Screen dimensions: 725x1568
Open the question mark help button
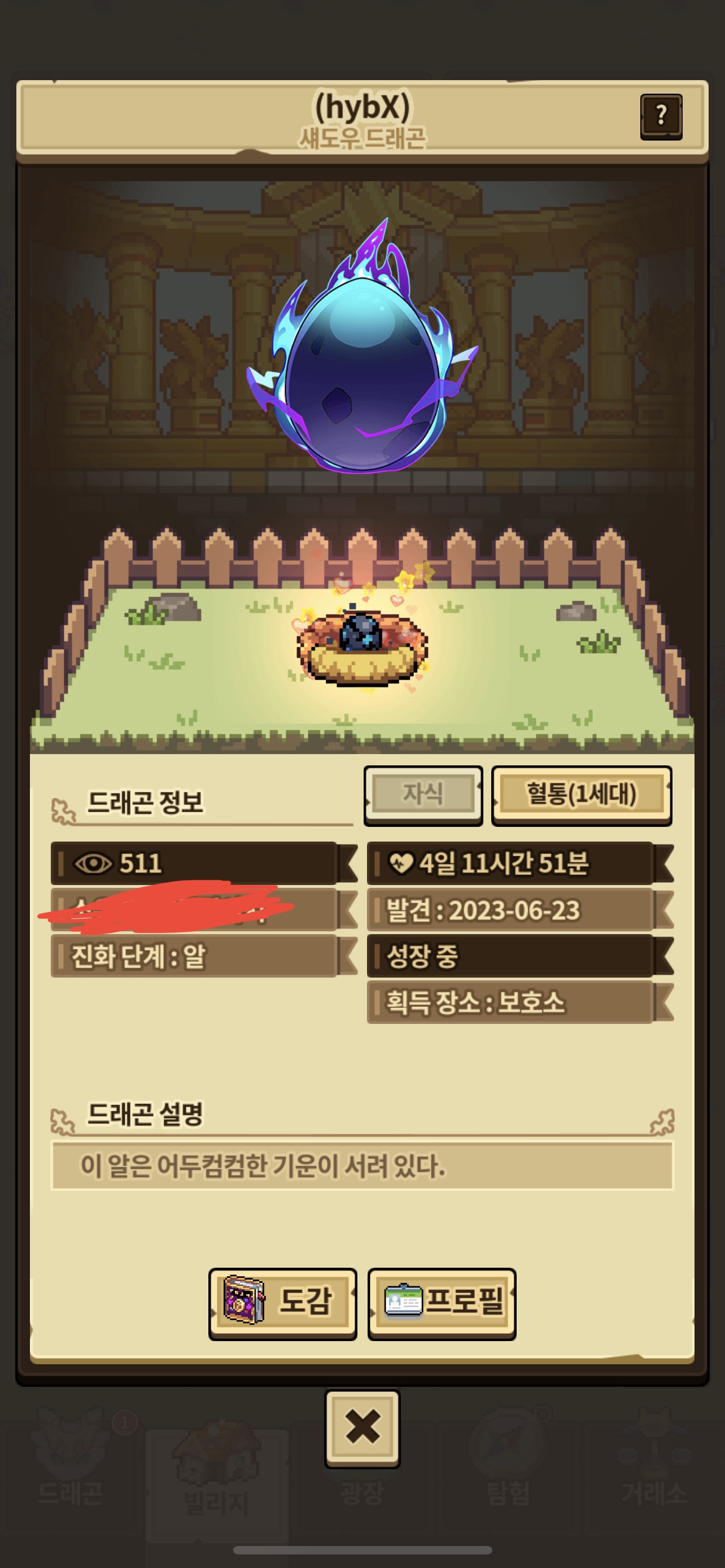tap(661, 116)
